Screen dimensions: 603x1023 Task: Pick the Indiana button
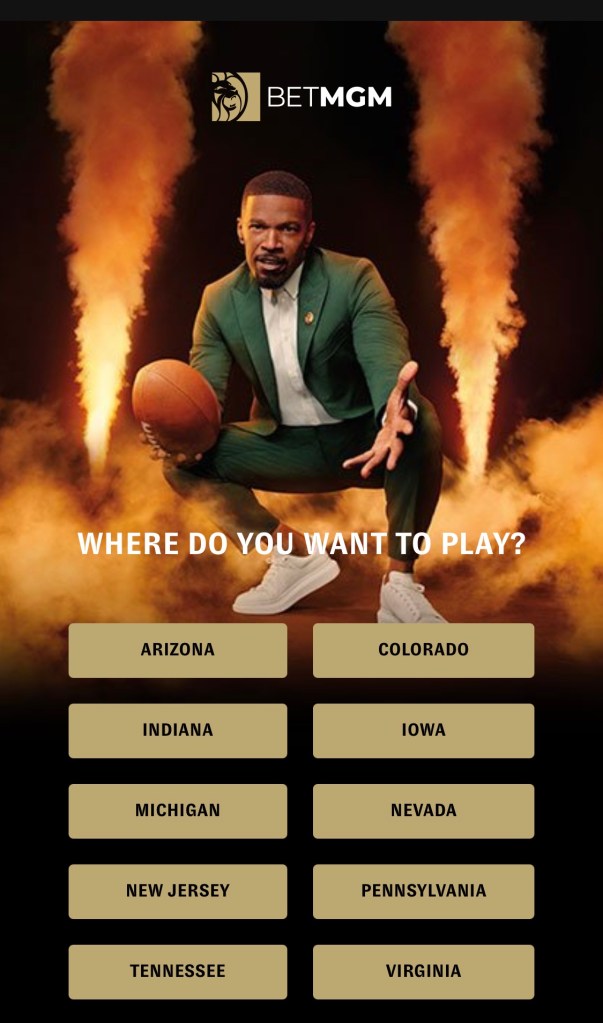click(177, 730)
